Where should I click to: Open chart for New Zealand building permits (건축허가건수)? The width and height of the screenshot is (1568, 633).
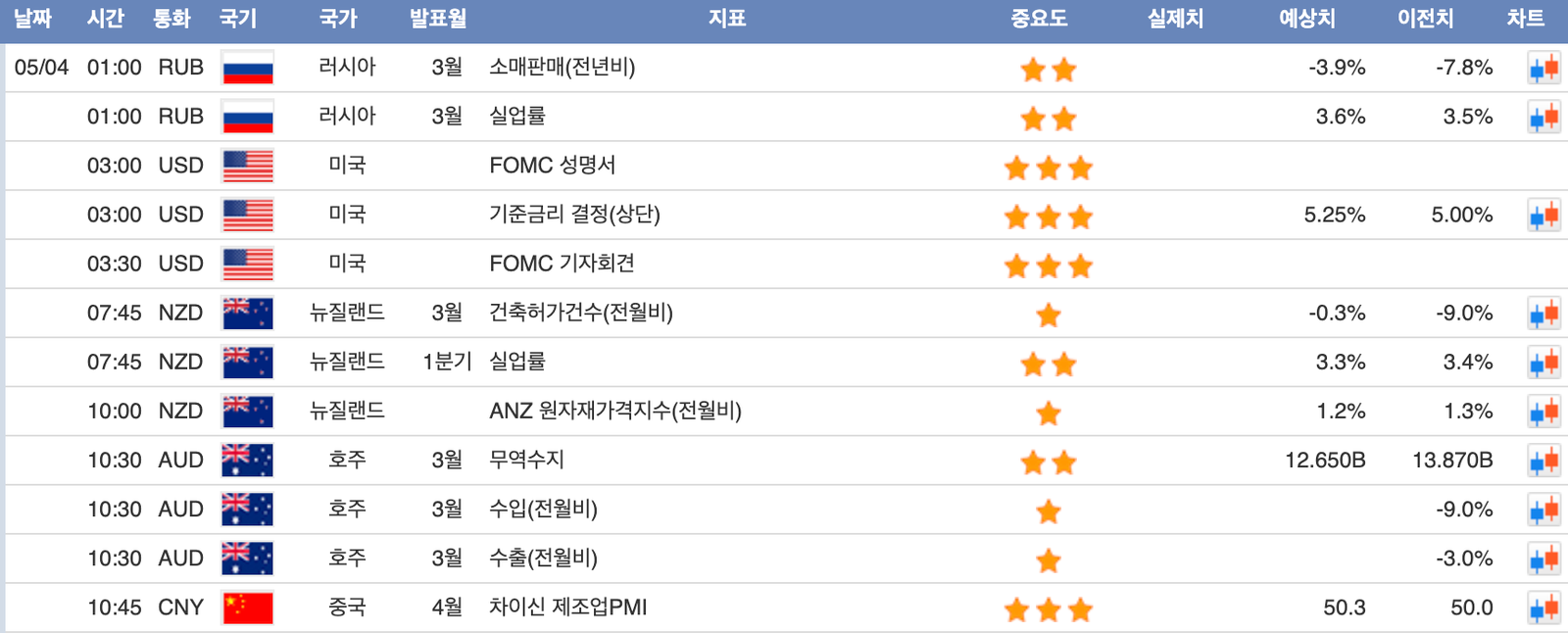coord(1543,315)
